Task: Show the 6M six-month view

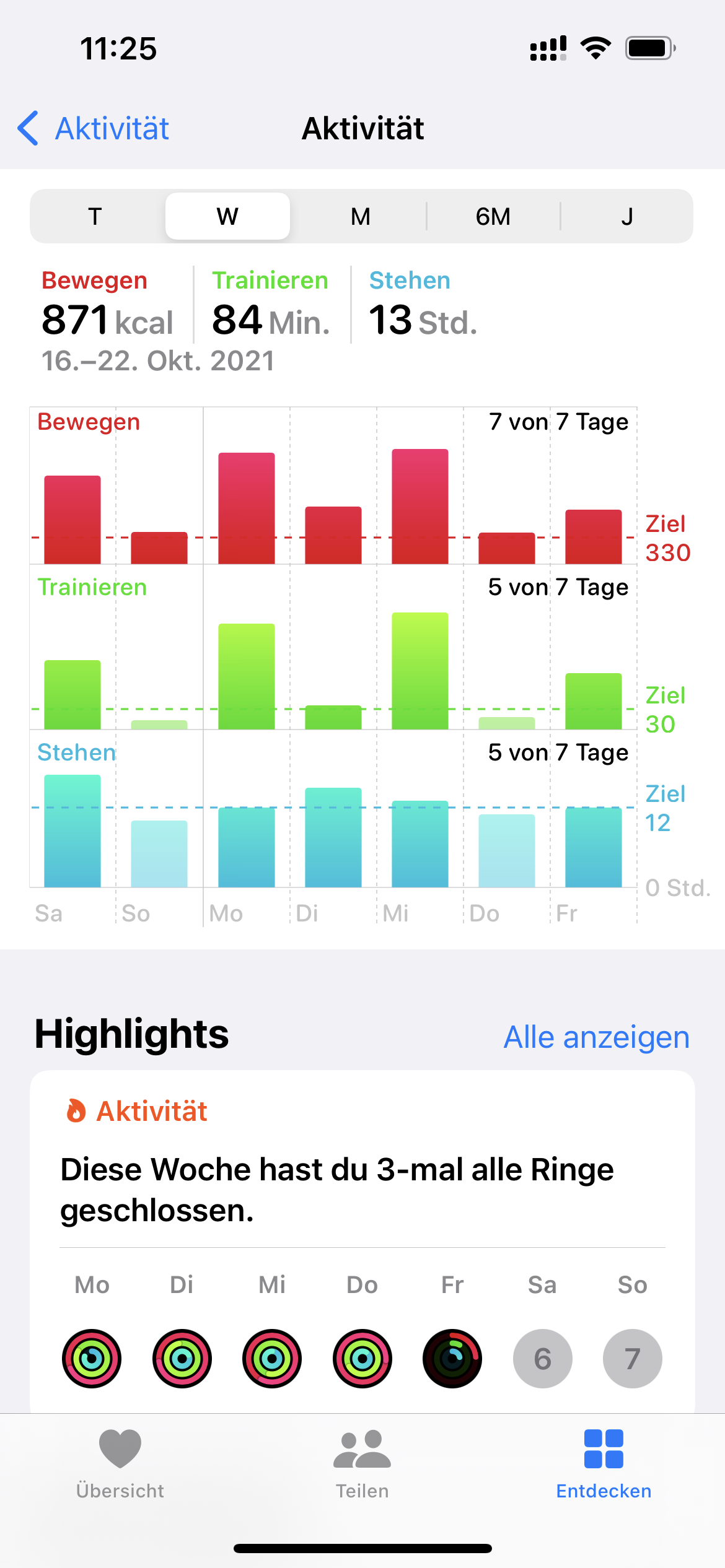Action: (x=493, y=216)
